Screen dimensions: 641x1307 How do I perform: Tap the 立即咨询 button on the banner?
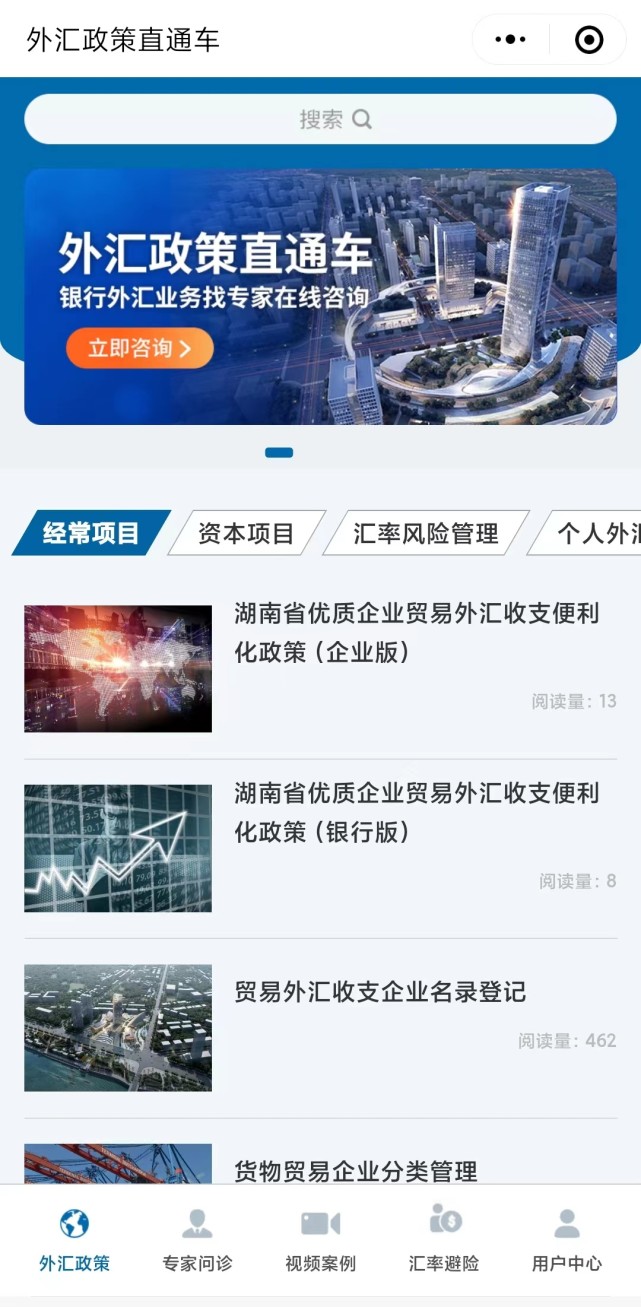pyautogui.click(x=139, y=349)
